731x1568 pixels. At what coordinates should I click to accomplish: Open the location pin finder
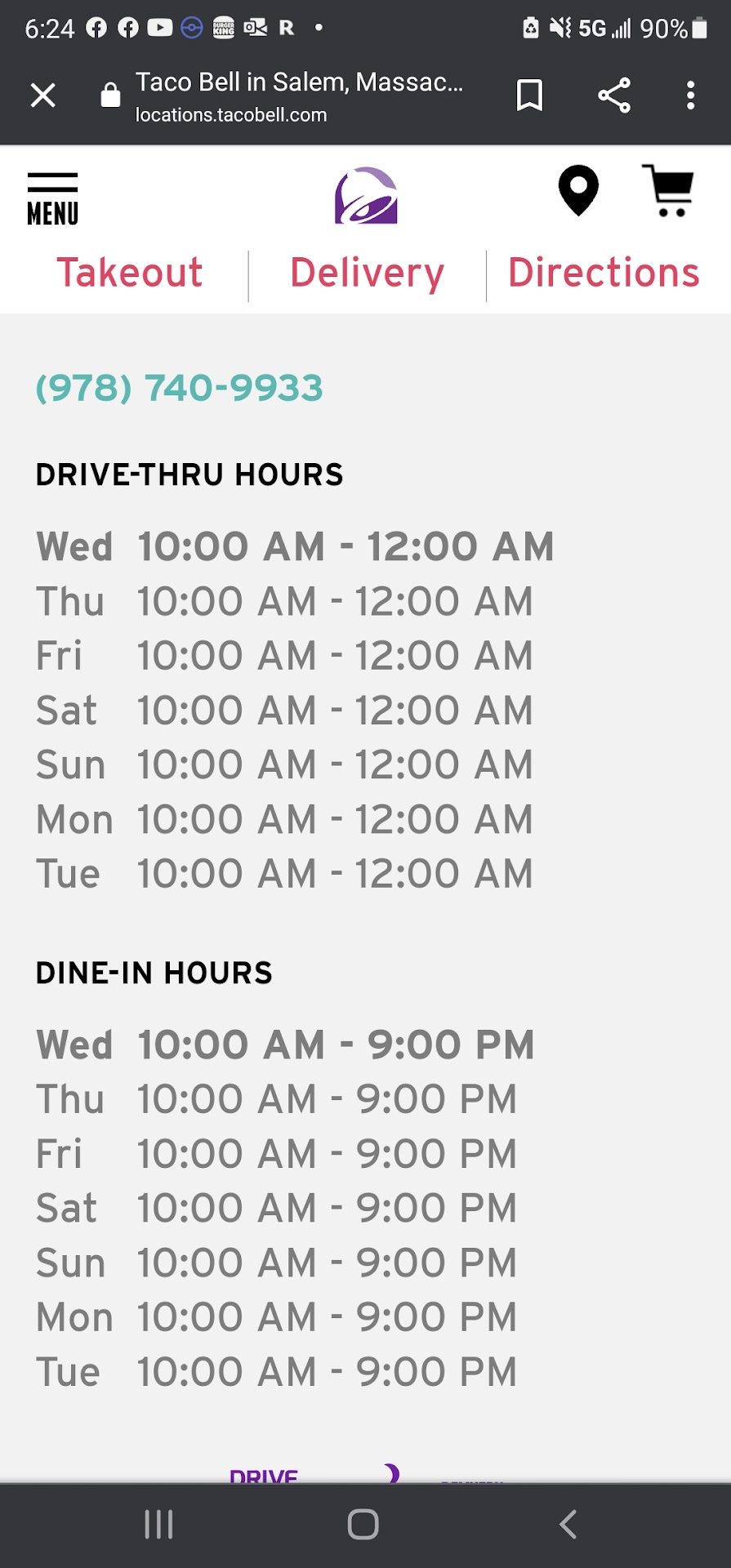578,190
